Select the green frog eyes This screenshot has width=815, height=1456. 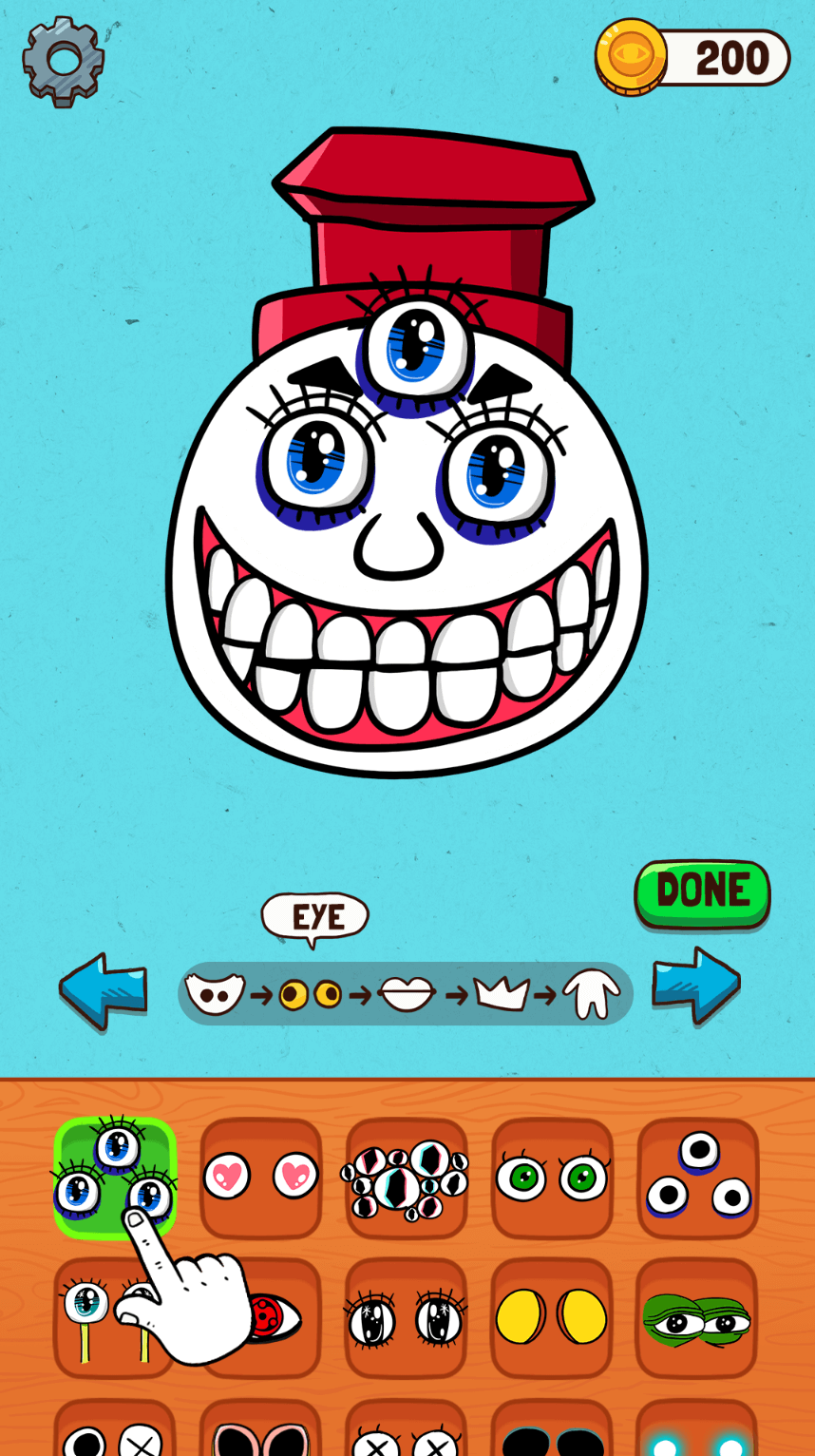[x=696, y=1319]
